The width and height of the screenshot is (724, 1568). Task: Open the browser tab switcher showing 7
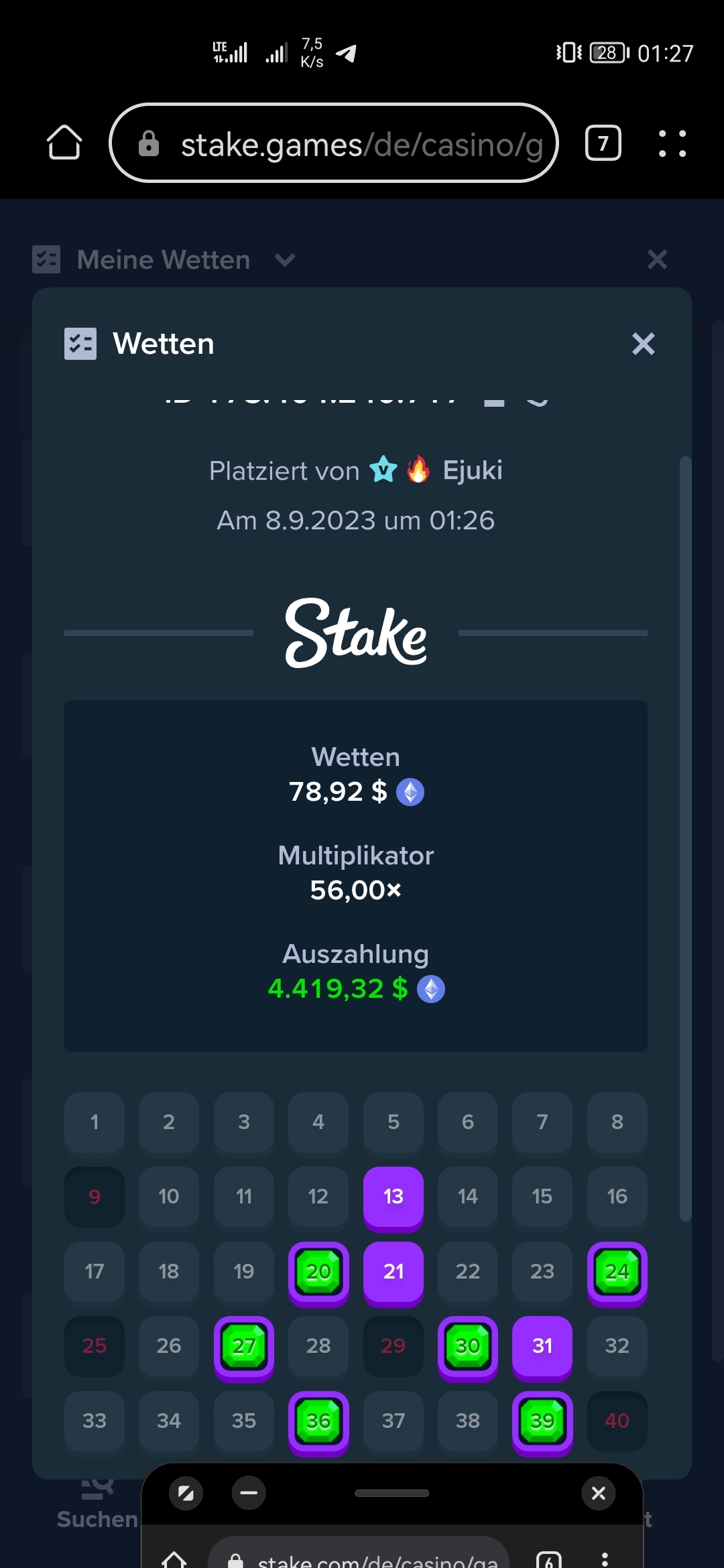click(603, 143)
